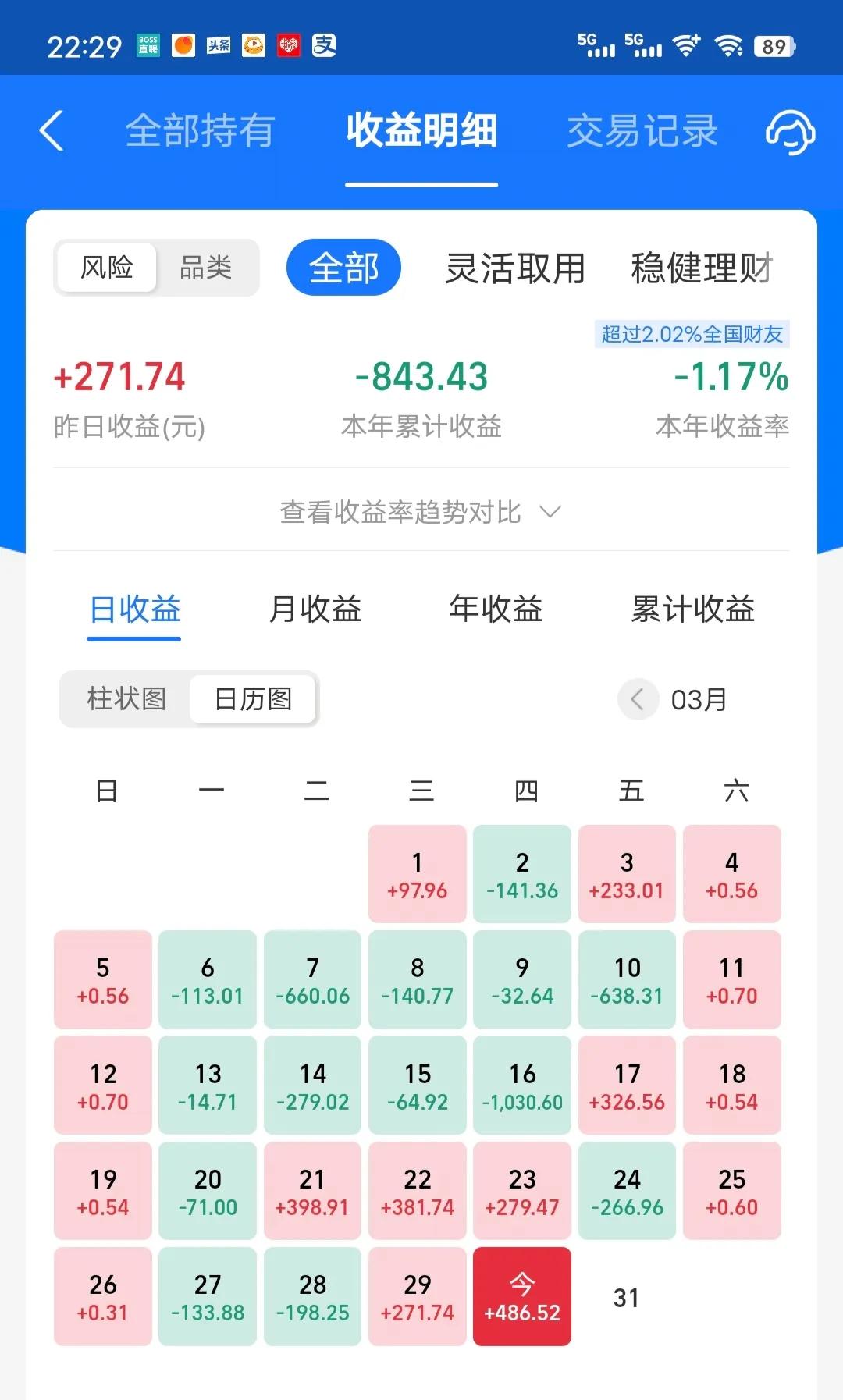Switch to 累计收益 tab
This screenshot has height=1400, width=843.
692,609
